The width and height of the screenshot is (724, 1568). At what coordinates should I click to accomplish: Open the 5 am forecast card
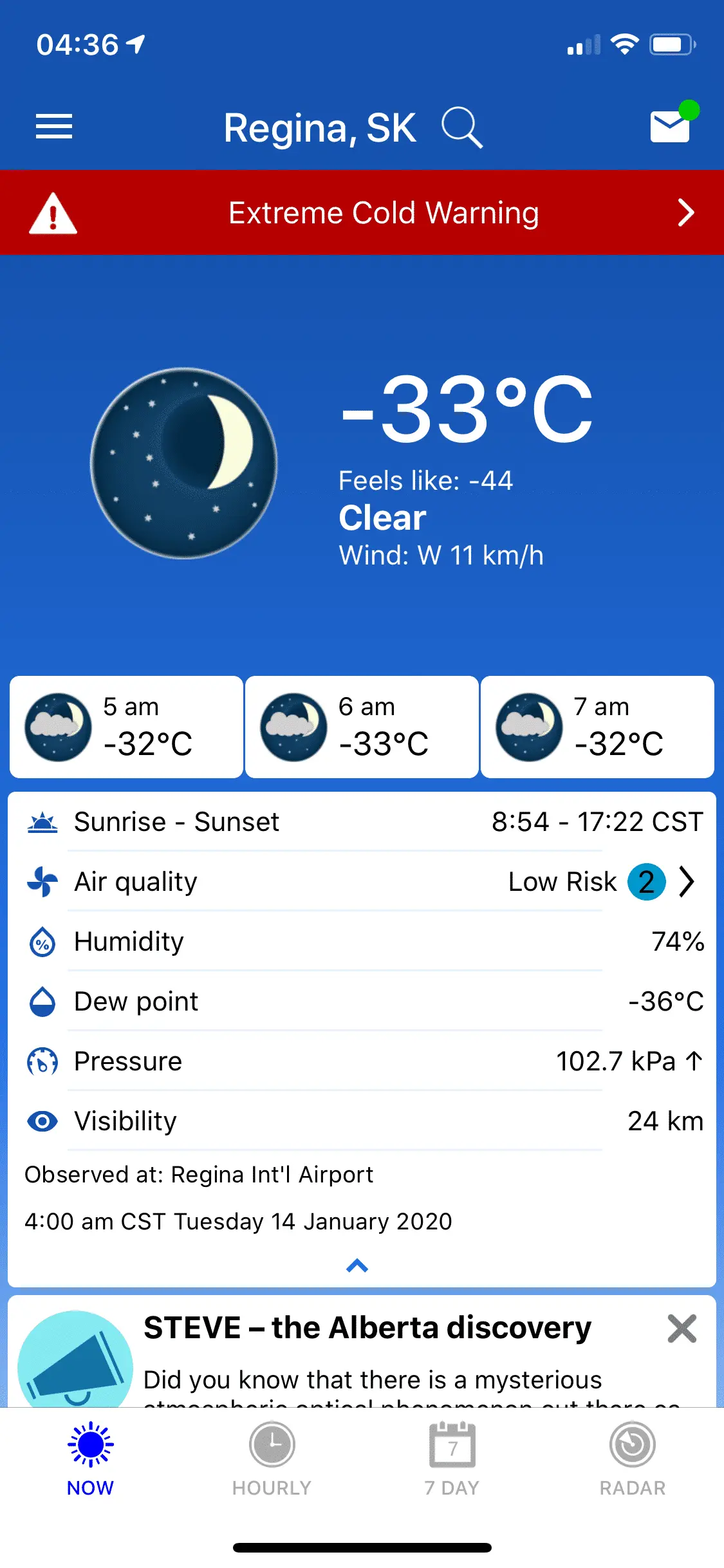pos(127,727)
